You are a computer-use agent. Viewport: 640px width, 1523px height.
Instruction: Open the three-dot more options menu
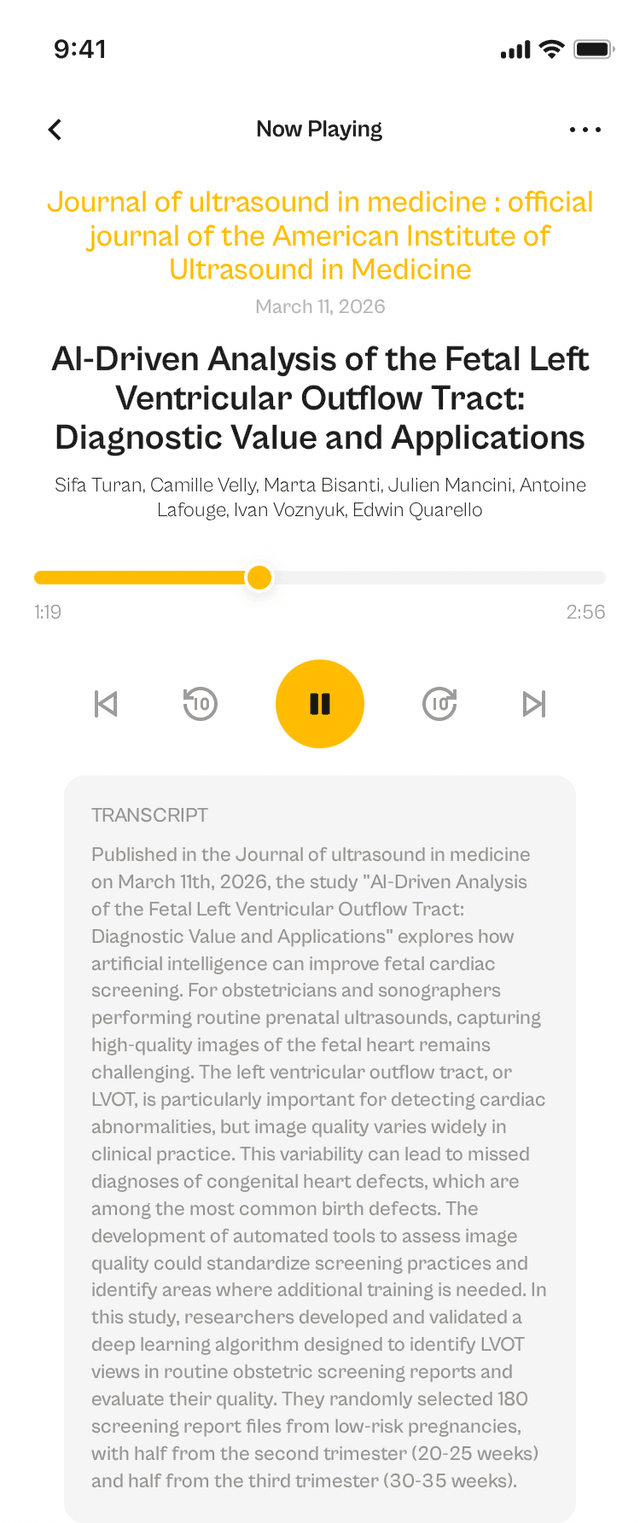coord(585,129)
